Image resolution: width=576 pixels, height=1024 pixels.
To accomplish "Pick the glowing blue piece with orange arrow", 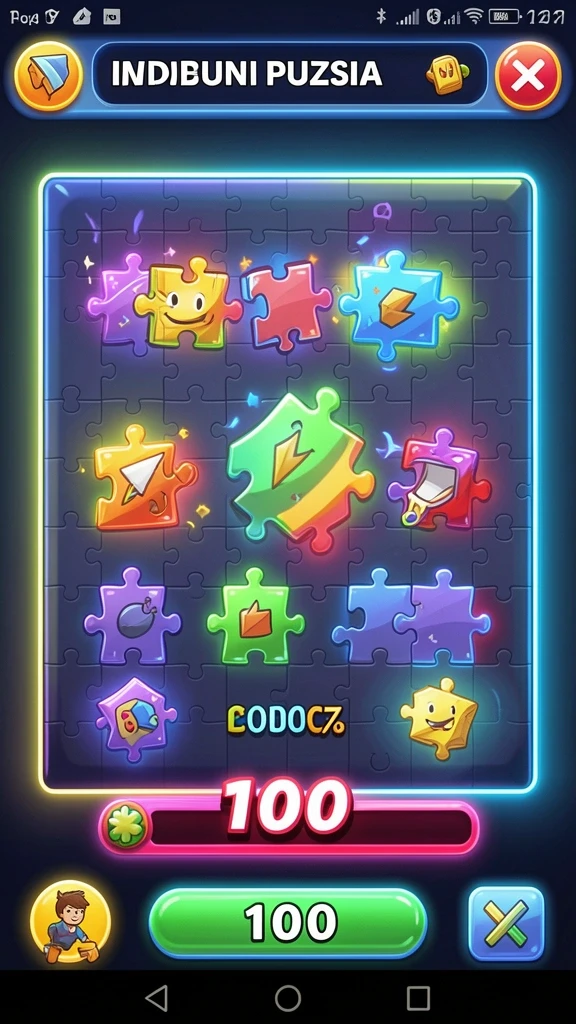I will pos(398,304).
